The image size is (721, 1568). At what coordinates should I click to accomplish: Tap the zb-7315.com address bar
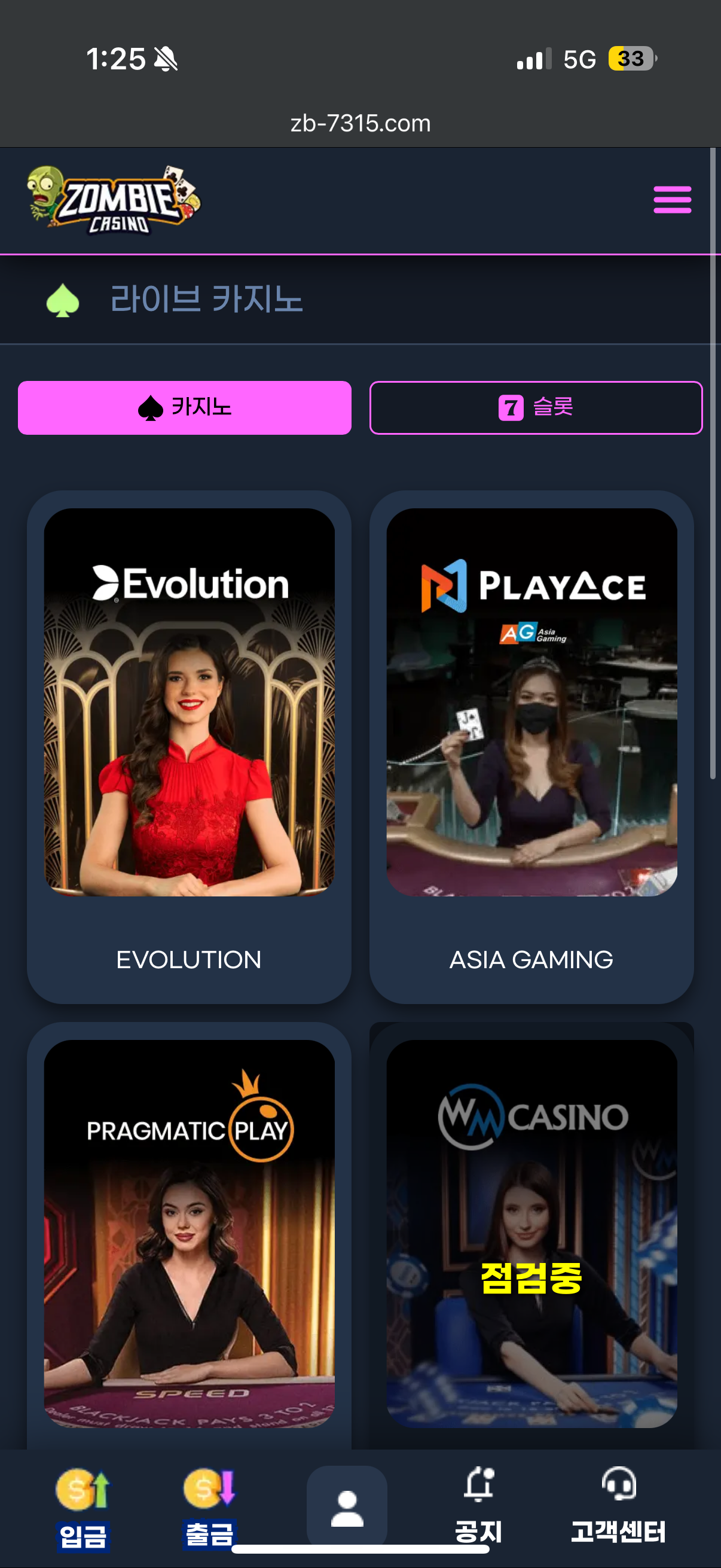click(x=360, y=124)
